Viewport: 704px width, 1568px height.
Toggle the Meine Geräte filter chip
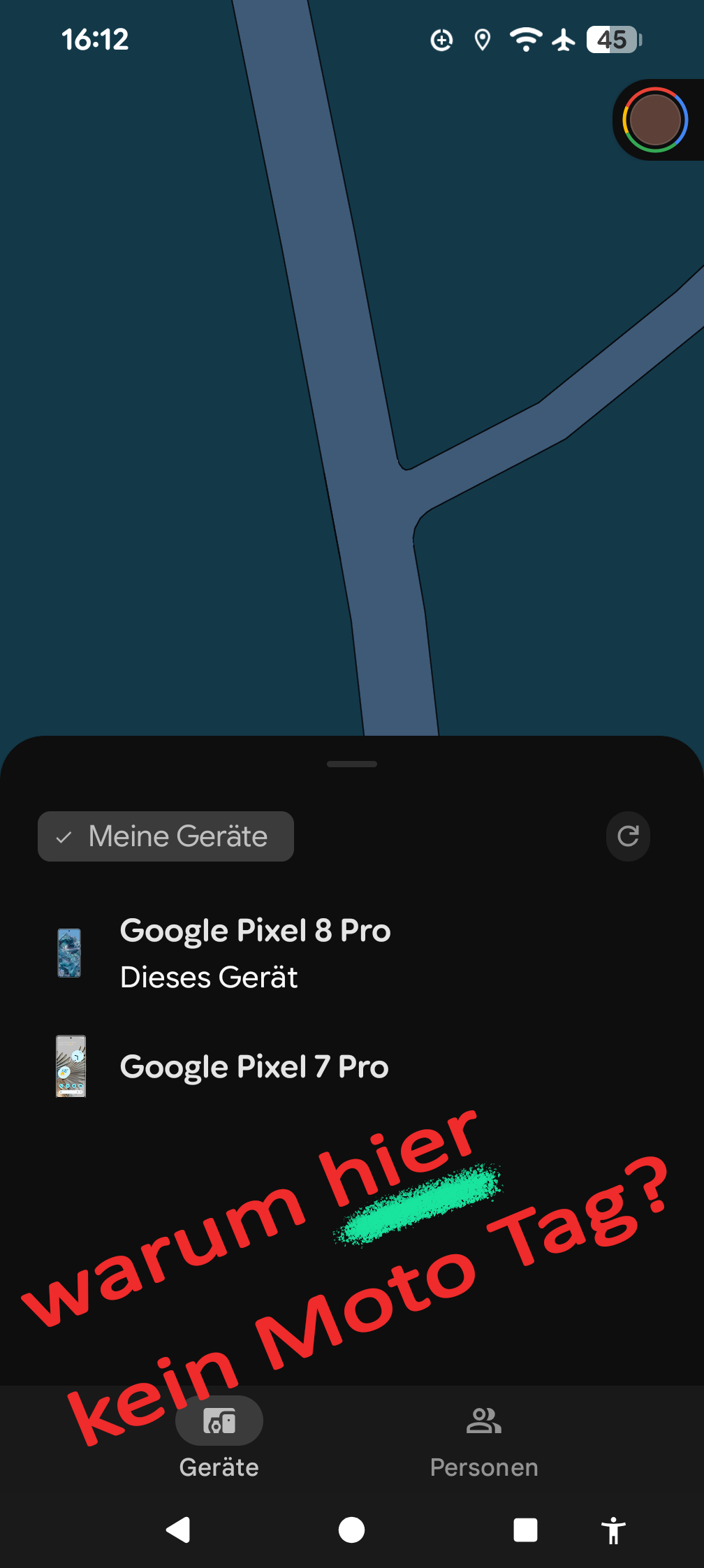166,836
